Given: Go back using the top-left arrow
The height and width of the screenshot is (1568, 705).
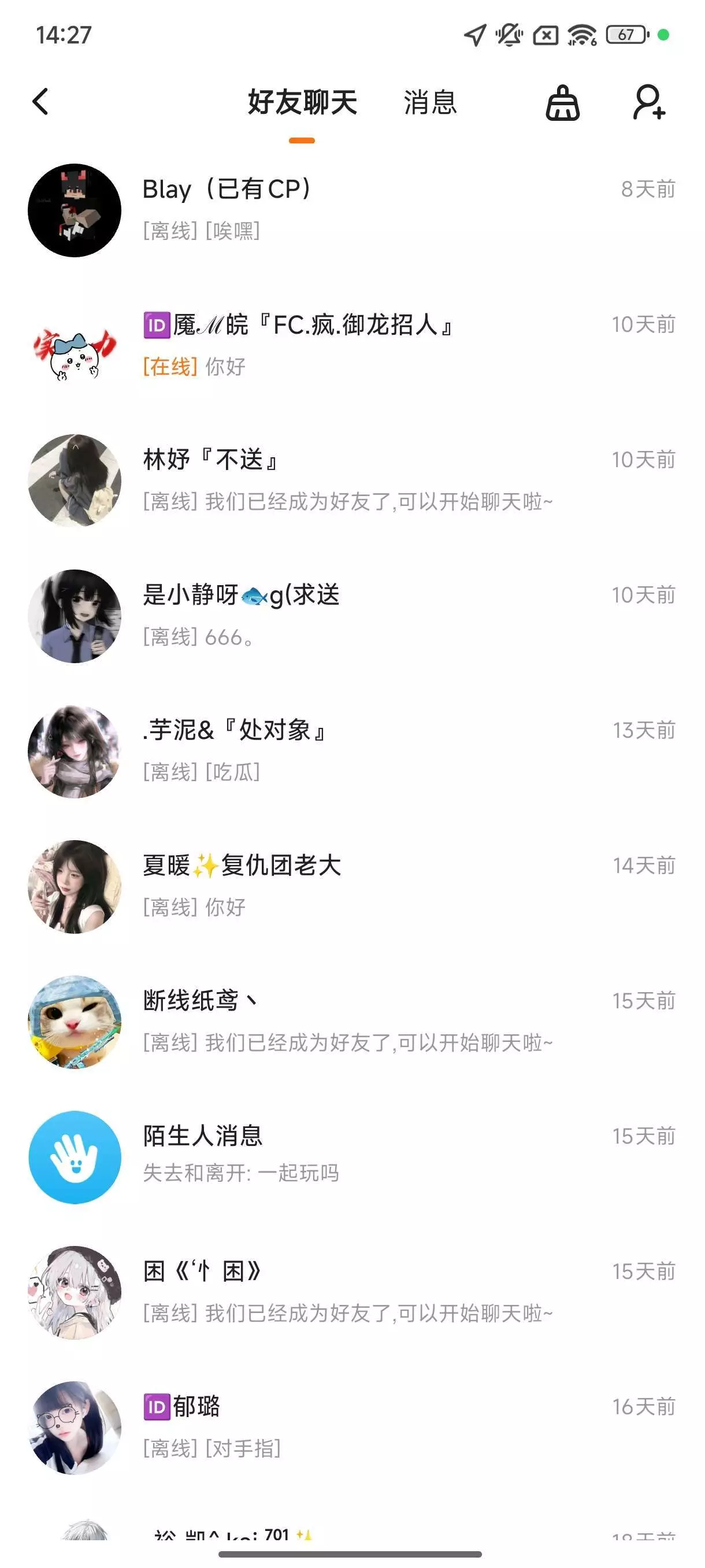Looking at the screenshot, I should click(x=41, y=102).
